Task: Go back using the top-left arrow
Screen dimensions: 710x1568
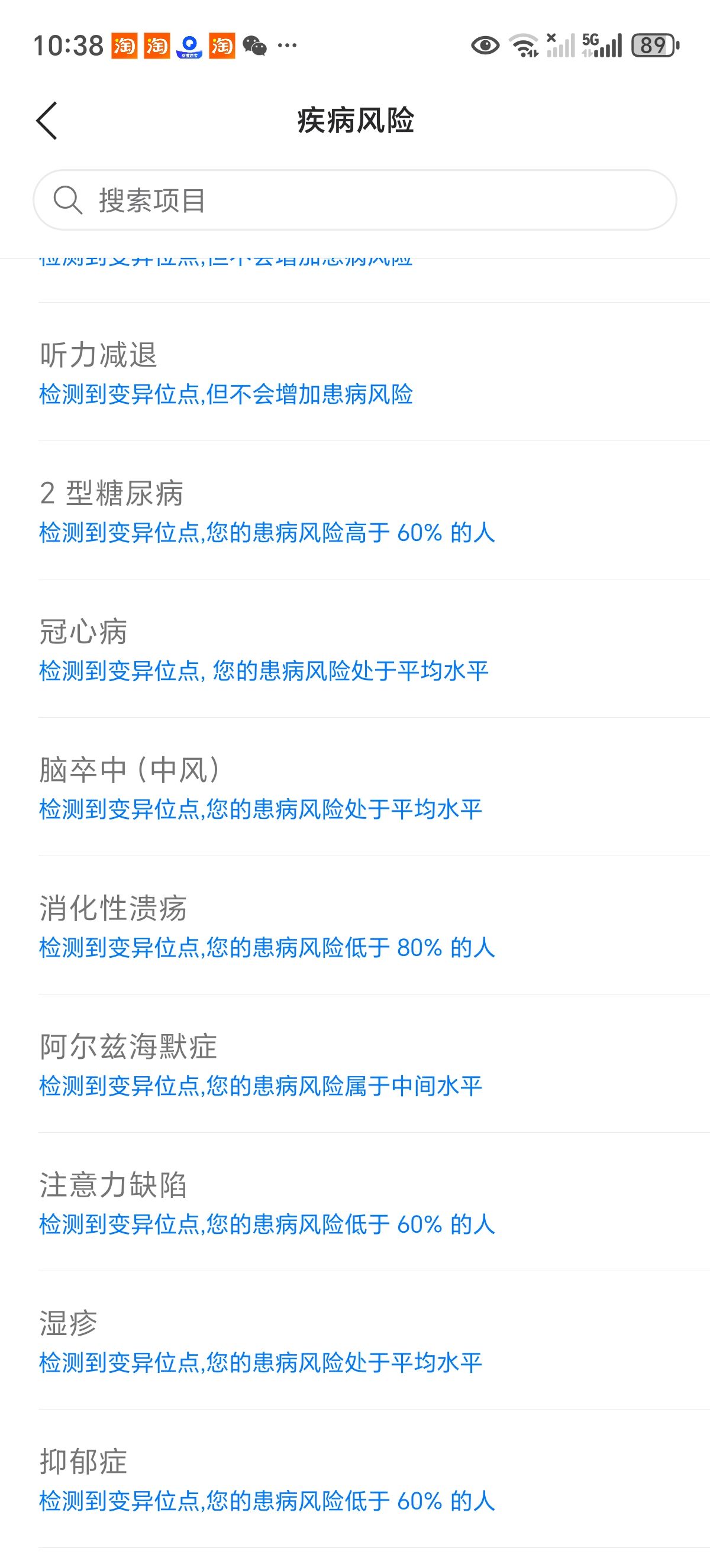Action: [x=47, y=121]
